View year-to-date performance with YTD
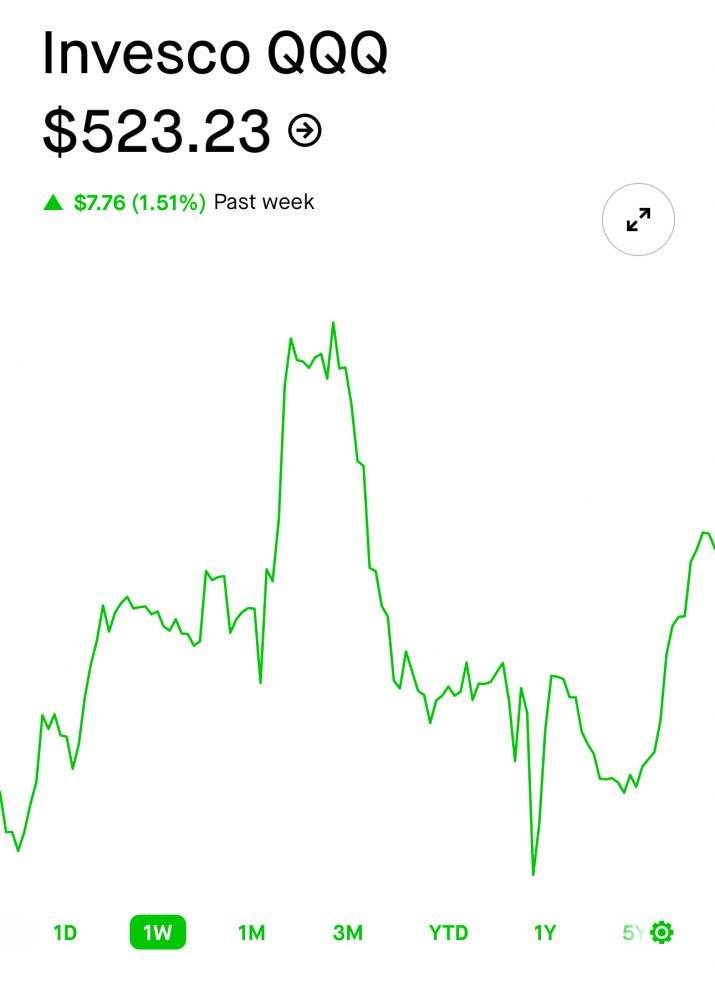 448,934
